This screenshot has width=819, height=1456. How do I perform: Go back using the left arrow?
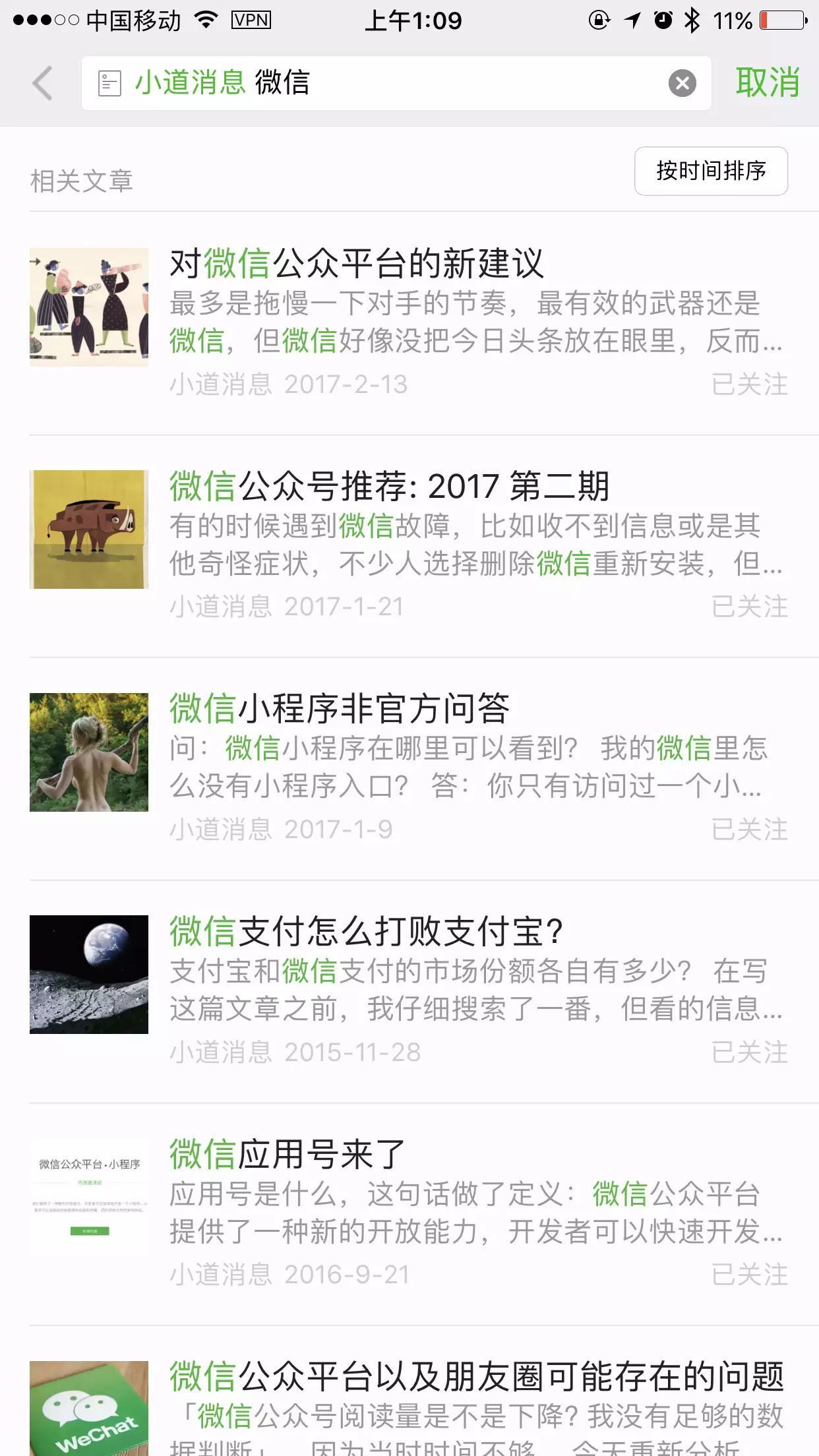coord(43,83)
